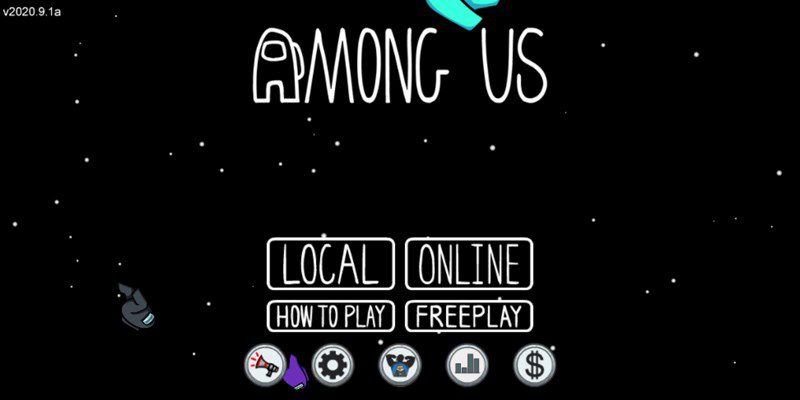Screen dimensions: 800x400
Task: Open the credits crew icon
Action: tap(399, 365)
